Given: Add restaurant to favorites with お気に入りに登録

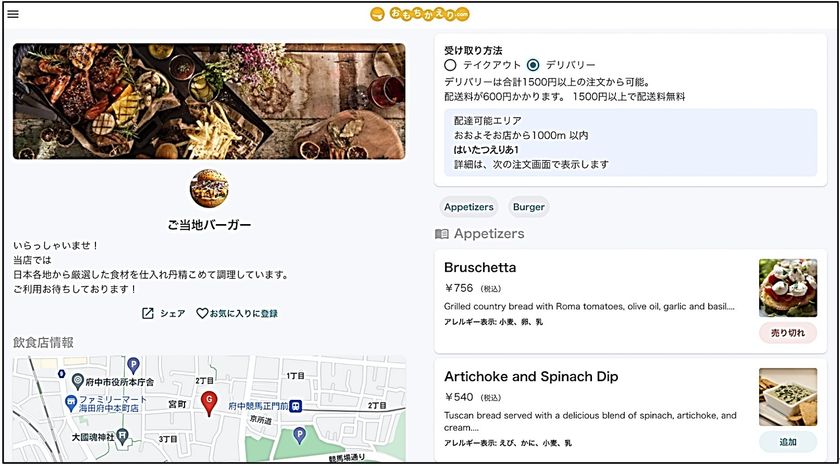Looking at the screenshot, I should tap(237, 313).
